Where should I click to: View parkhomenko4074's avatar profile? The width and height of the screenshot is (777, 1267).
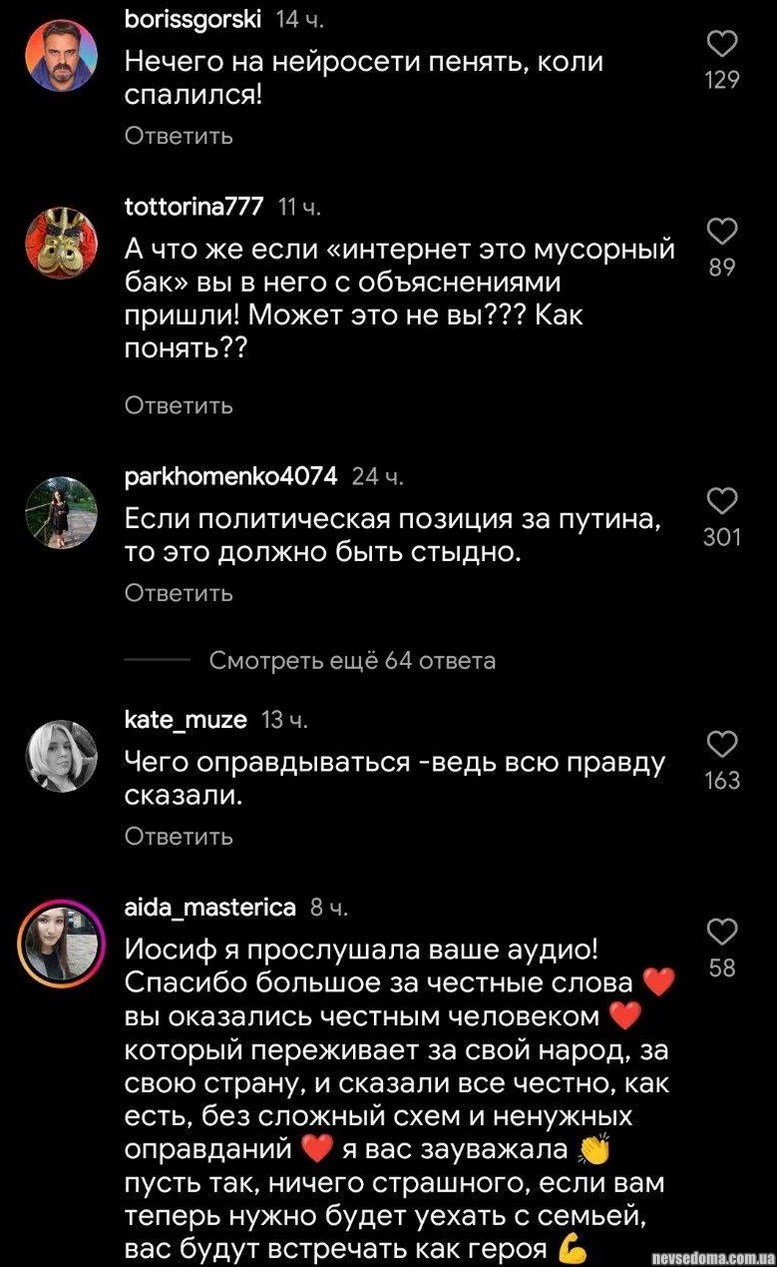click(61, 511)
